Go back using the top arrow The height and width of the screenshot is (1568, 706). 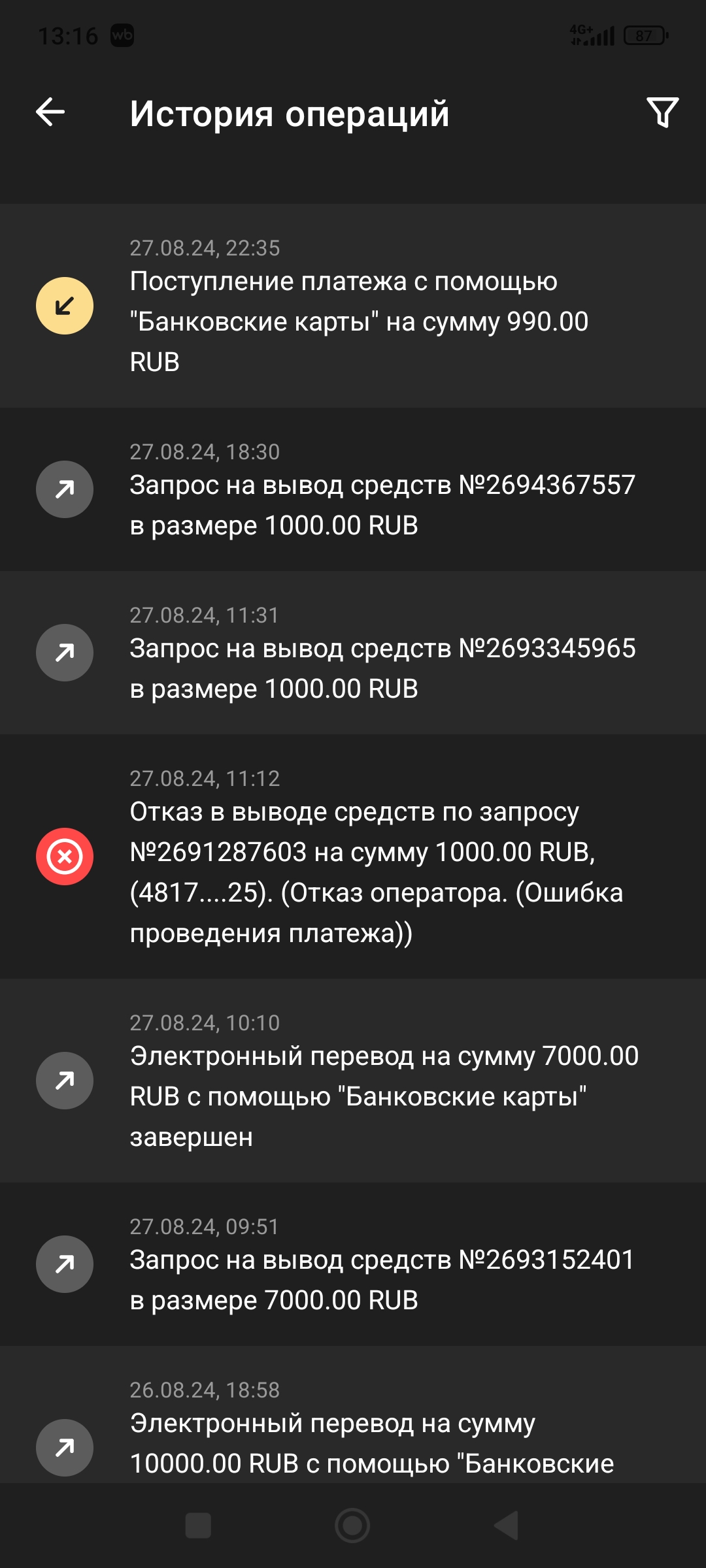(50, 112)
